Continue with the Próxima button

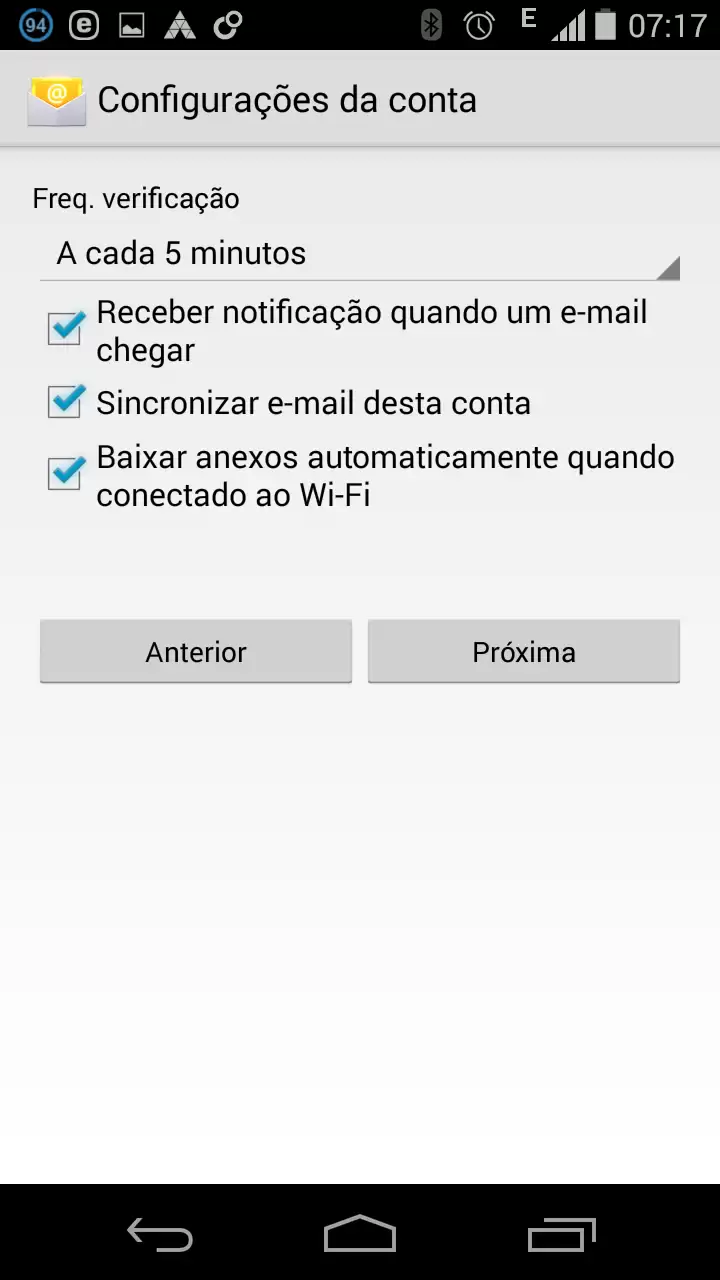(x=524, y=652)
